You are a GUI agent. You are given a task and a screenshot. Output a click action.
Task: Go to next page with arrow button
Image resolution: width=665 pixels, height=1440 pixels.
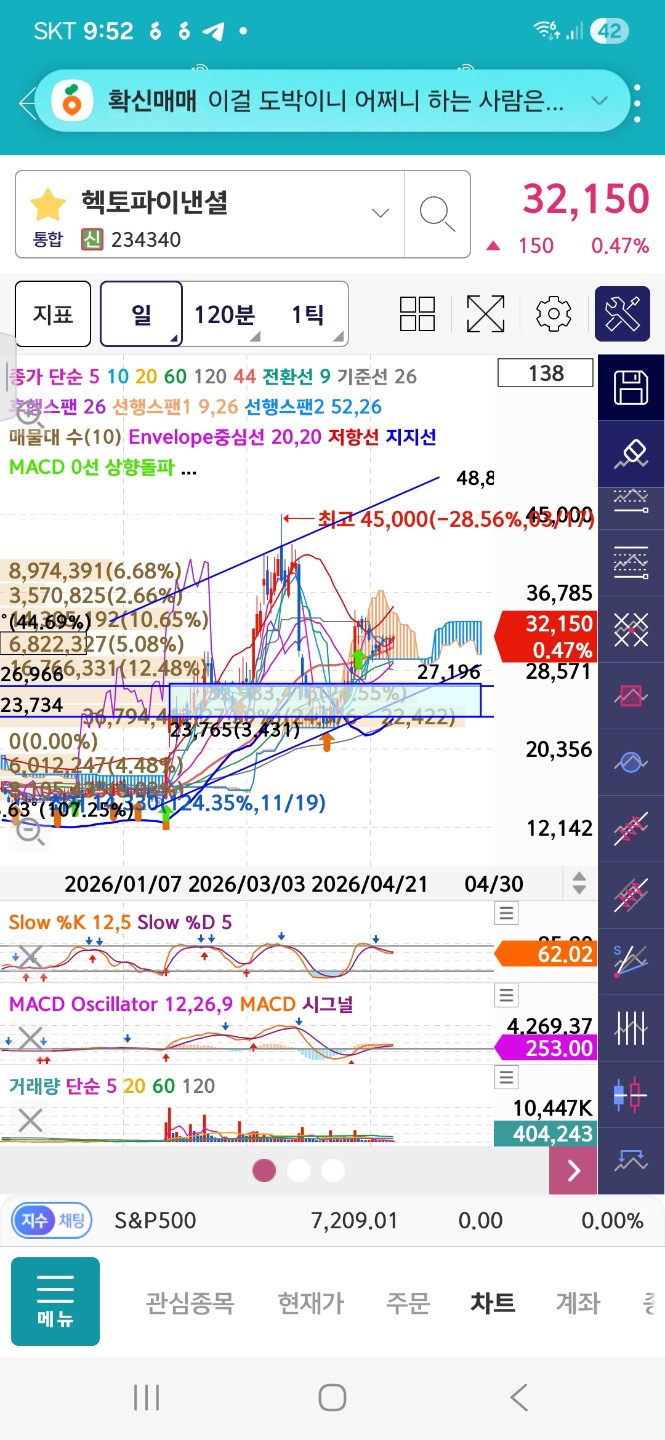click(x=573, y=1171)
